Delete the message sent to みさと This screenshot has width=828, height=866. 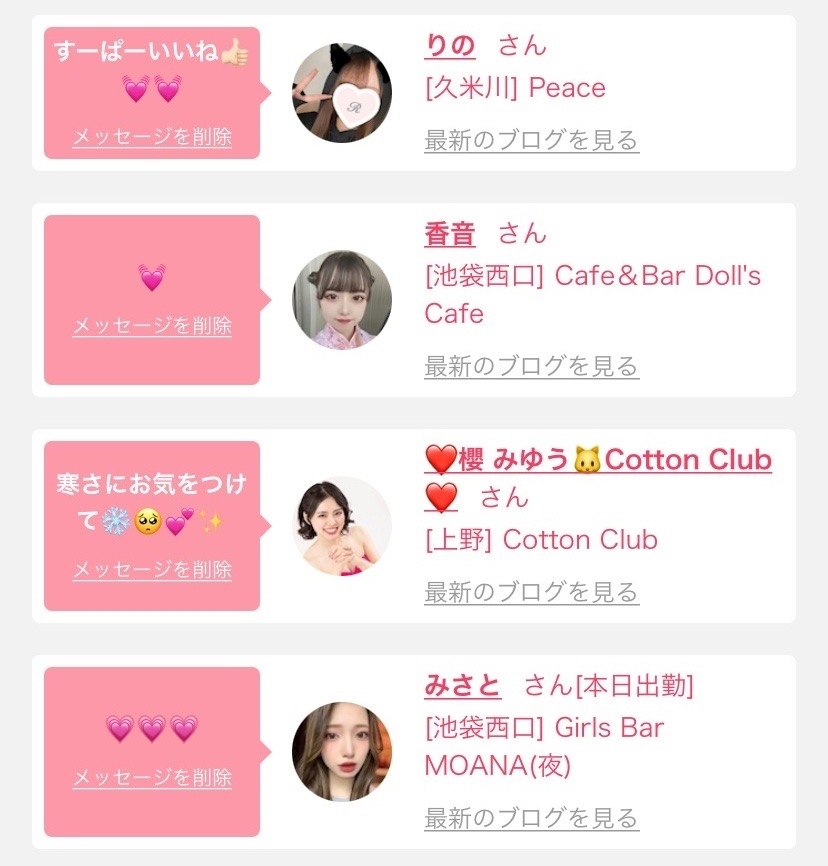pyautogui.click(x=152, y=777)
